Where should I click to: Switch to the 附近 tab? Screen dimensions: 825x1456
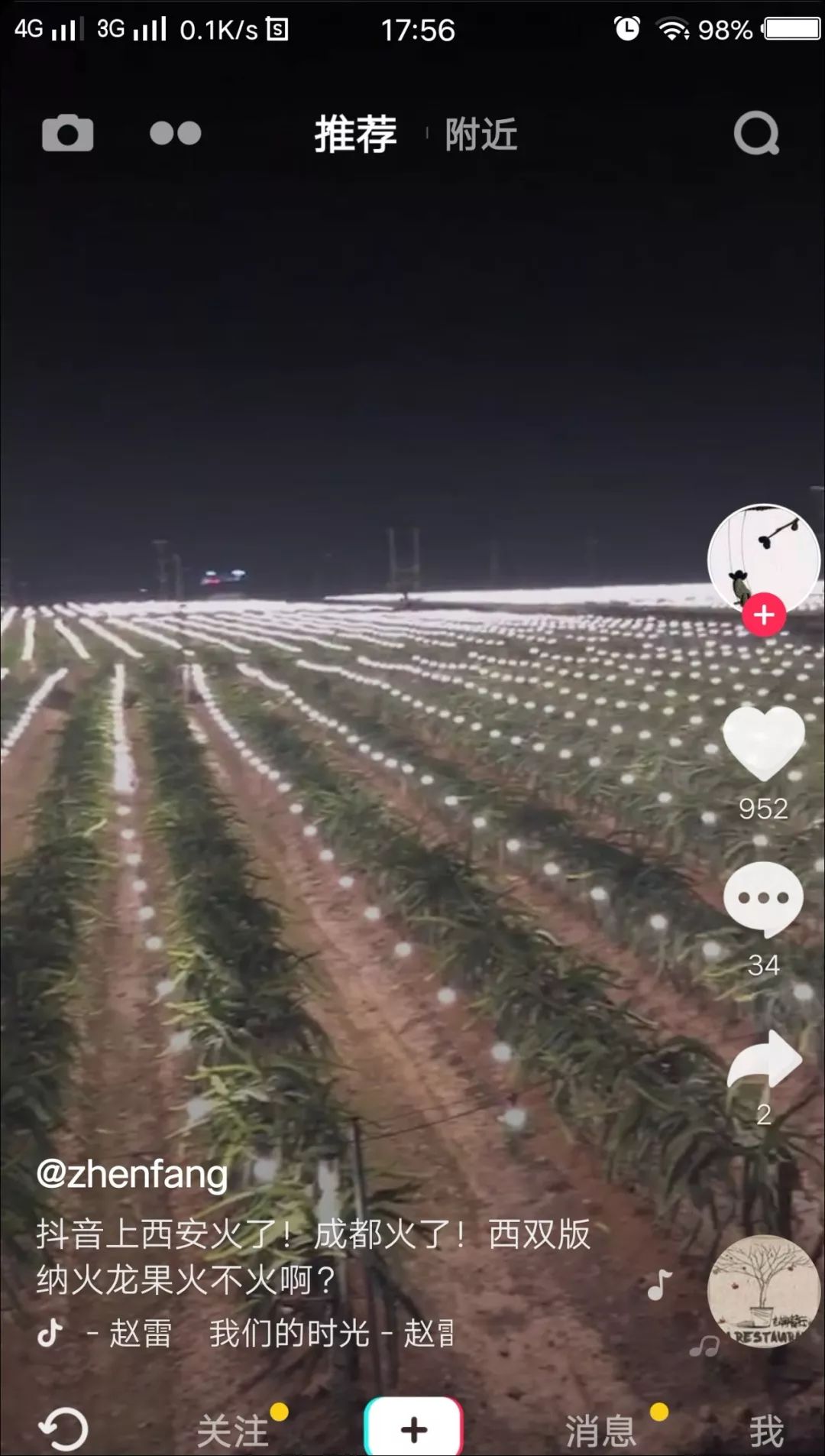481,135
